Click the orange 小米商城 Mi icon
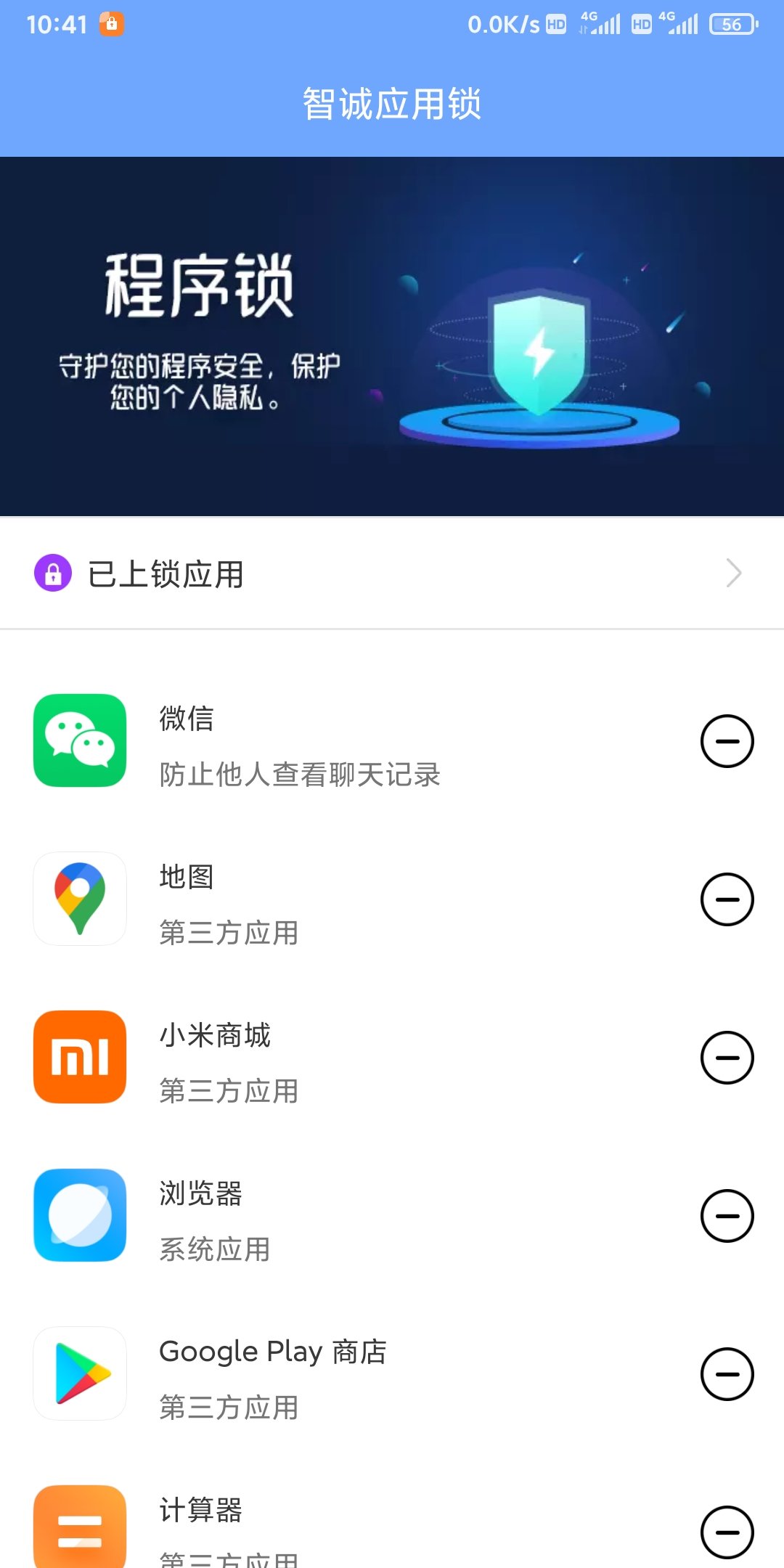784x1568 pixels. tap(79, 1058)
